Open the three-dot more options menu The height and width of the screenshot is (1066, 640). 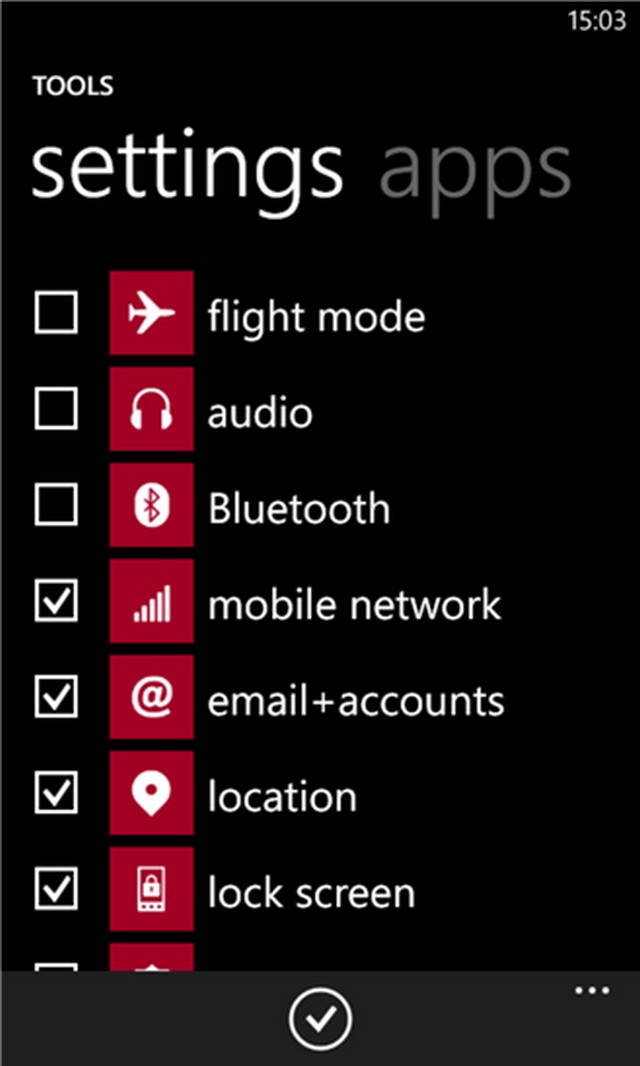point(592,991)
